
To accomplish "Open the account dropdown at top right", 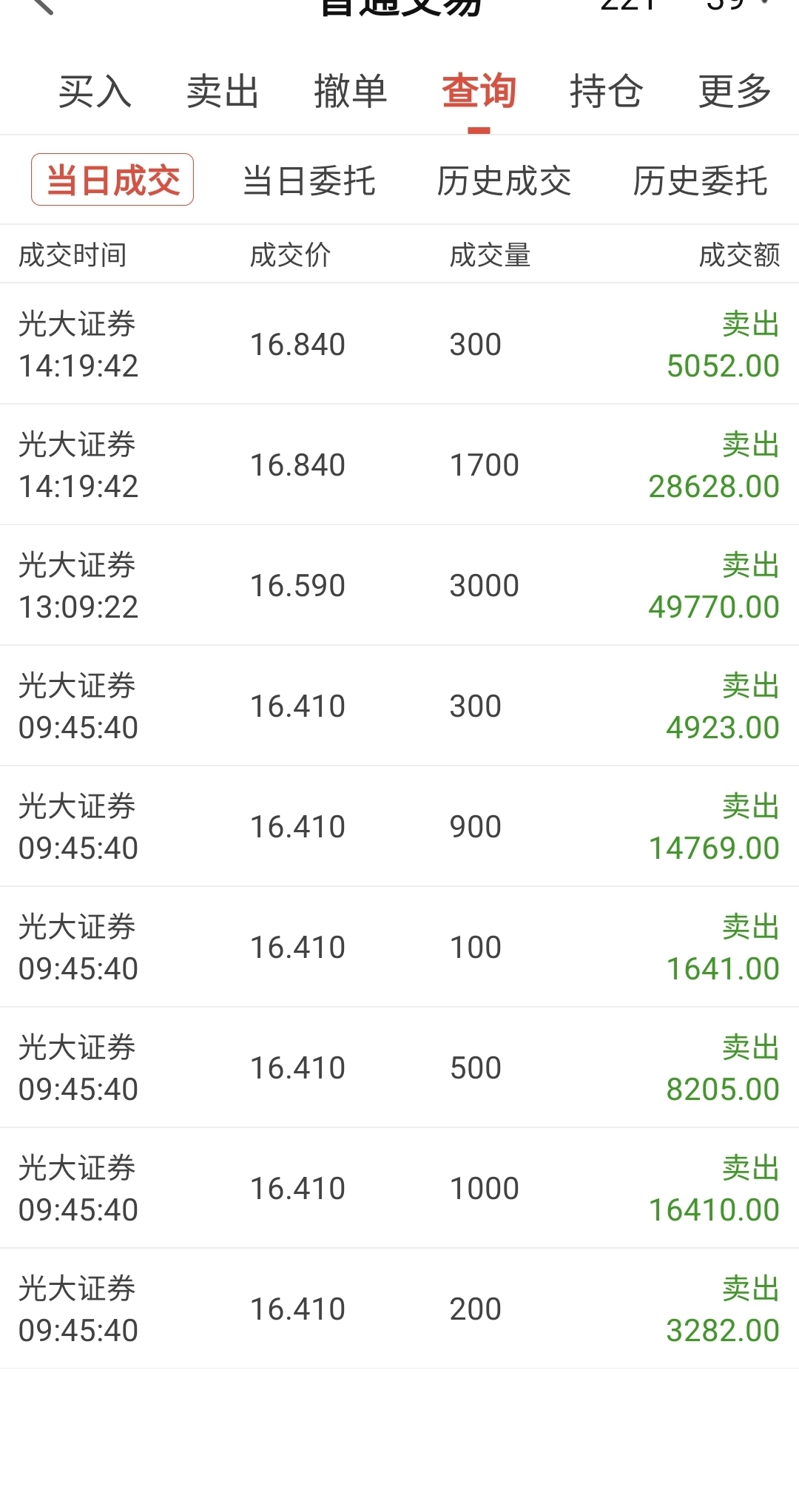I will pyautogui.click(x=686, y=6).
